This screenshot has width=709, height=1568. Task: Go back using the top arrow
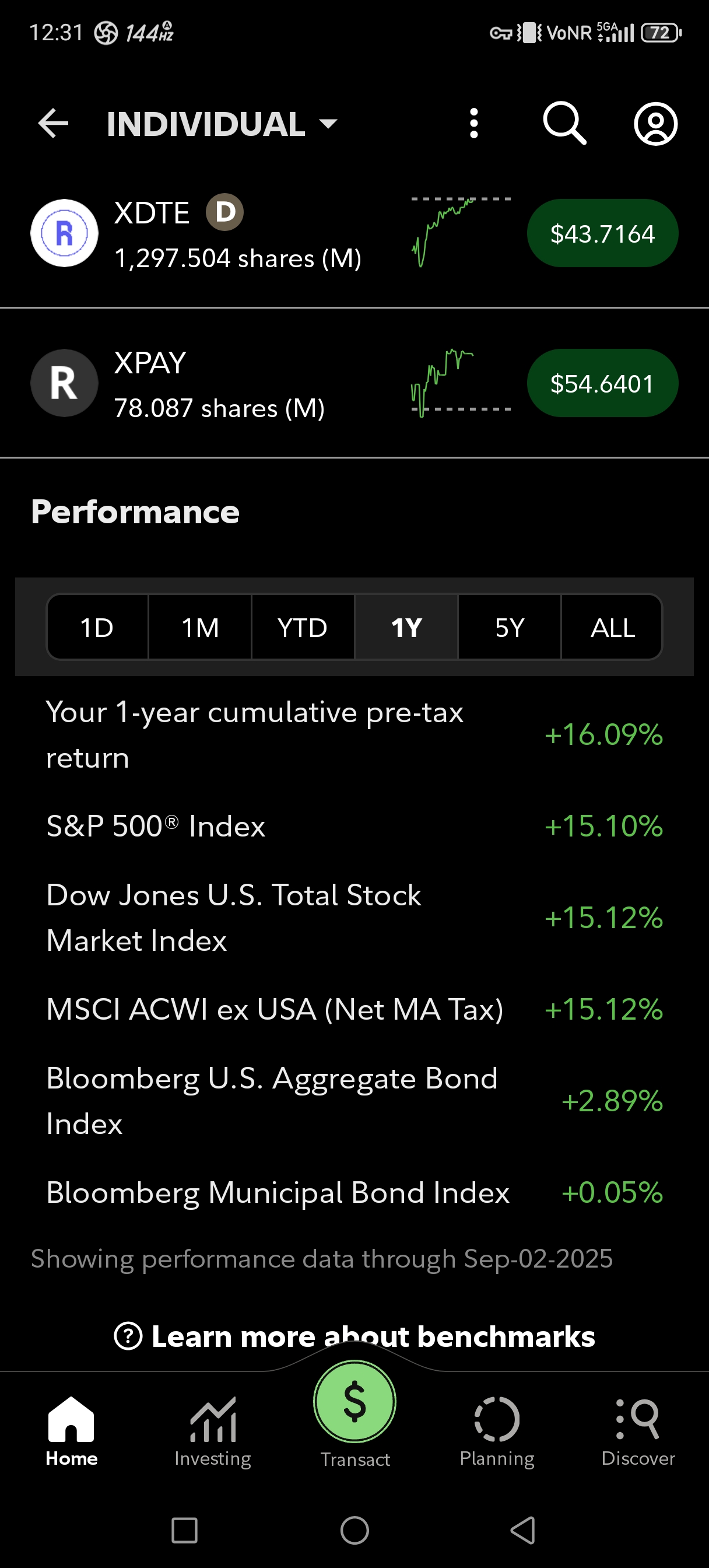pos(53,124)
